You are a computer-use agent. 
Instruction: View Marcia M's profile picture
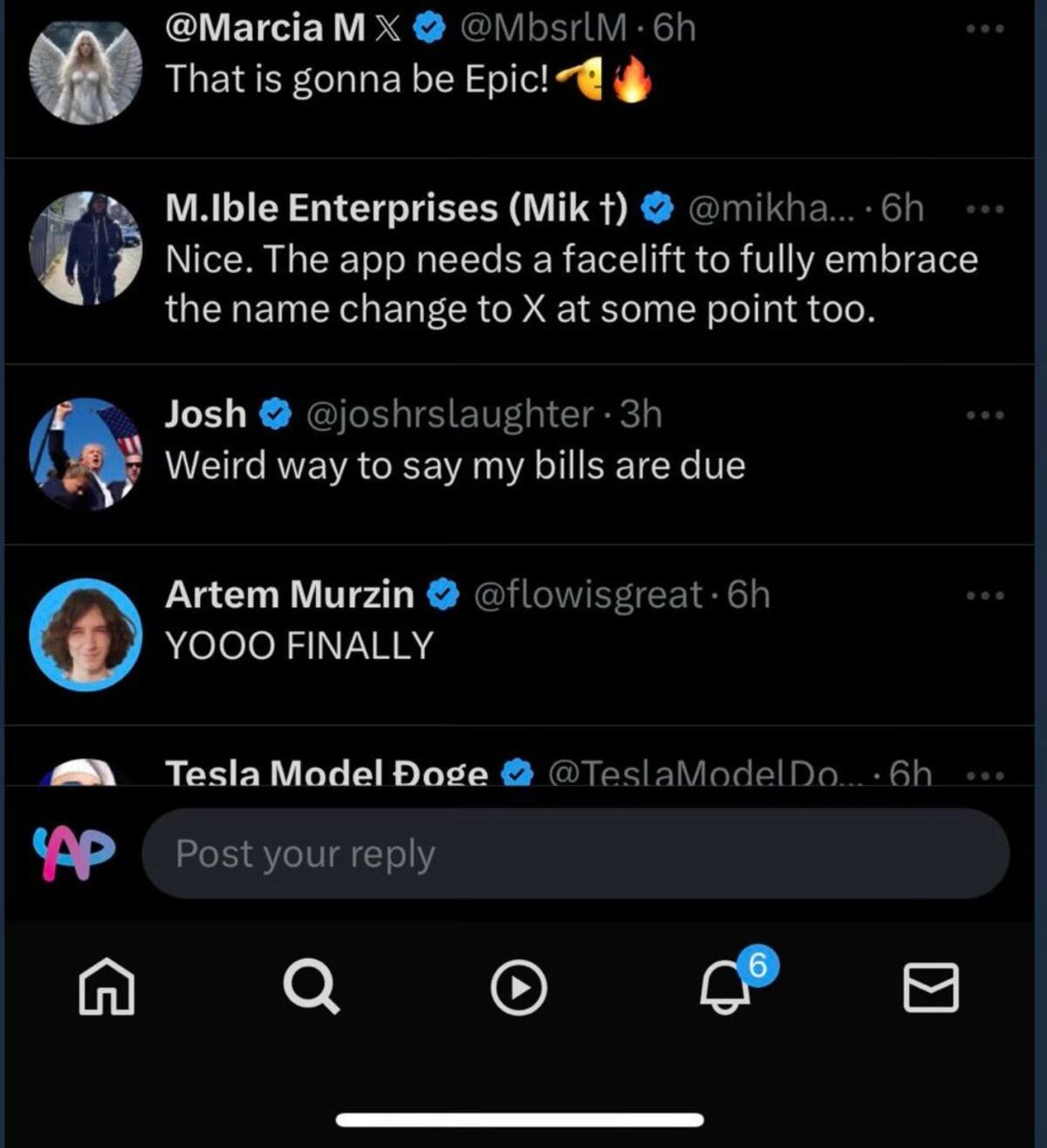coord(85,72)
